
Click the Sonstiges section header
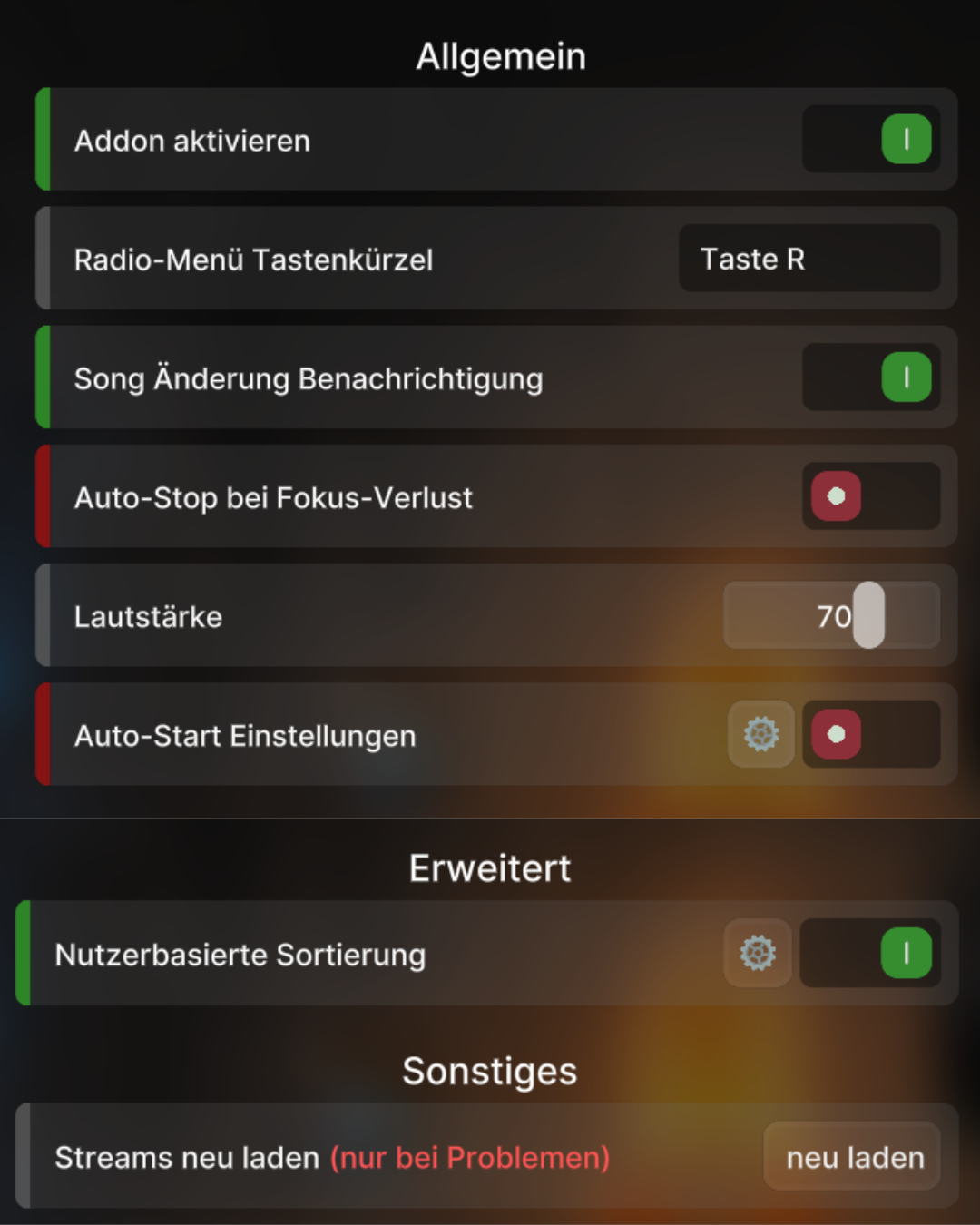click(491, 1071)
